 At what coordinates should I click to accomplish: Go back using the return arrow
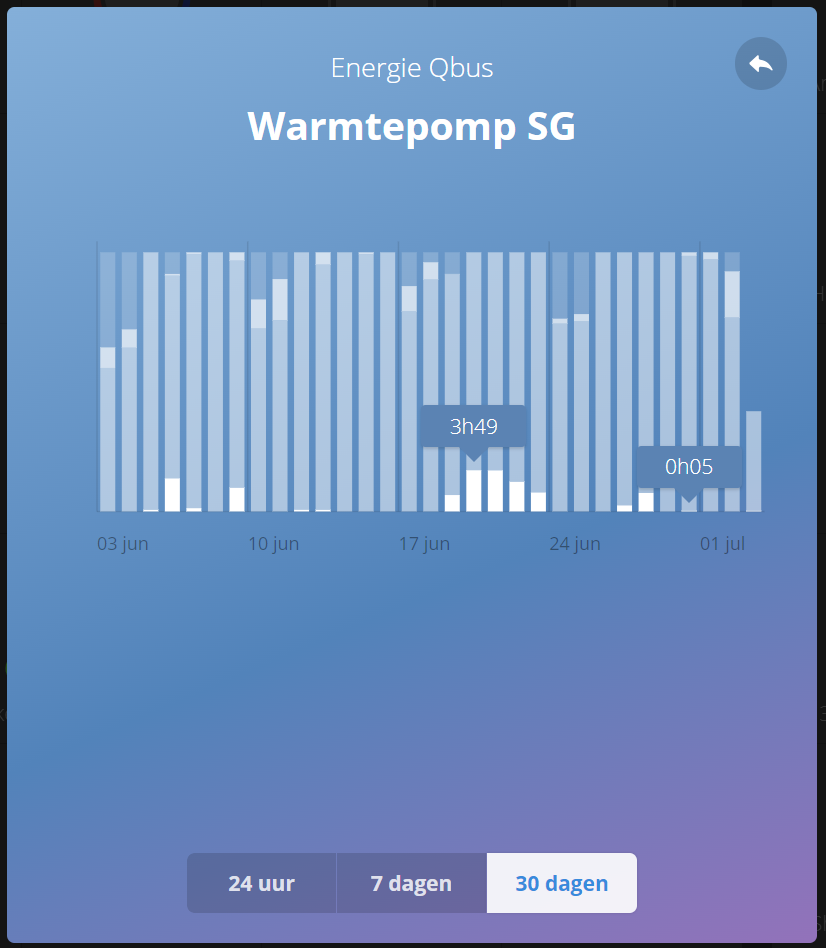click(760, 64)
